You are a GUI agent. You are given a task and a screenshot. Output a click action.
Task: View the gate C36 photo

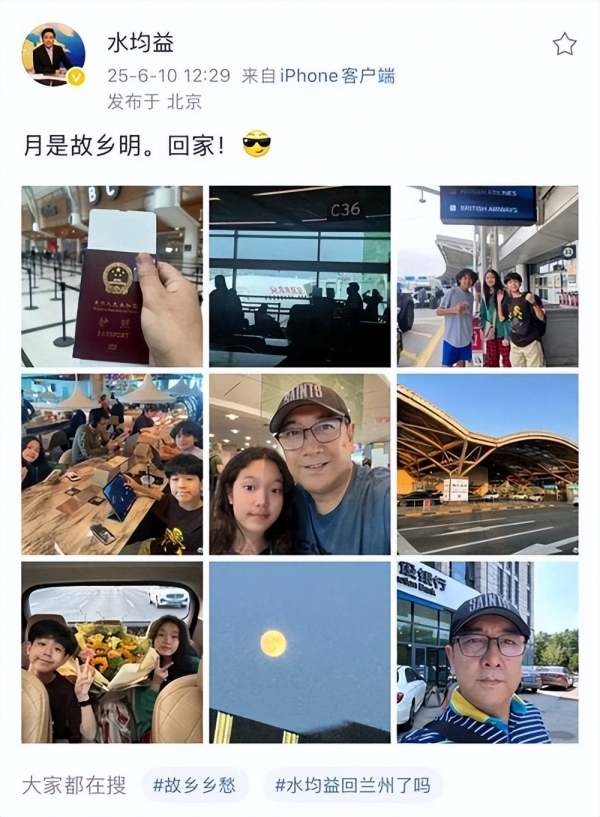pyautogui.click(x=300, y=276)
